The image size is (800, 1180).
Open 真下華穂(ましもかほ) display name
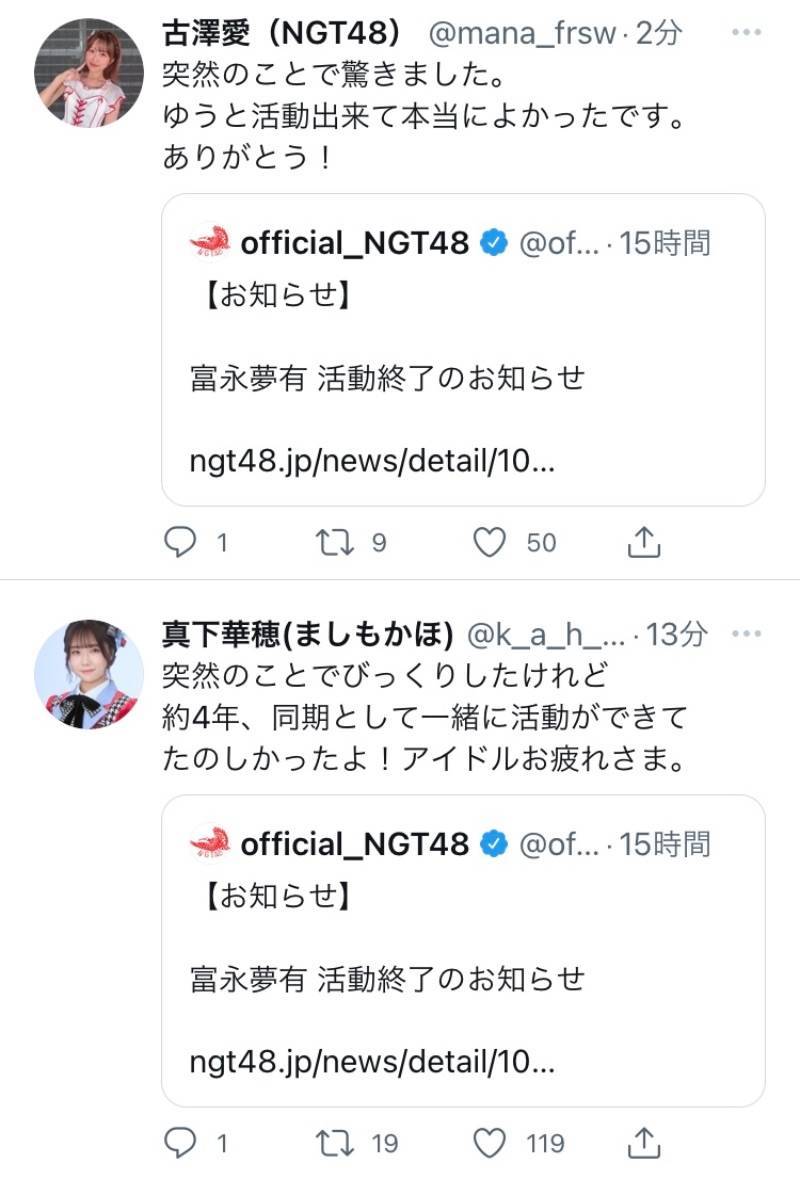[308, 633]
